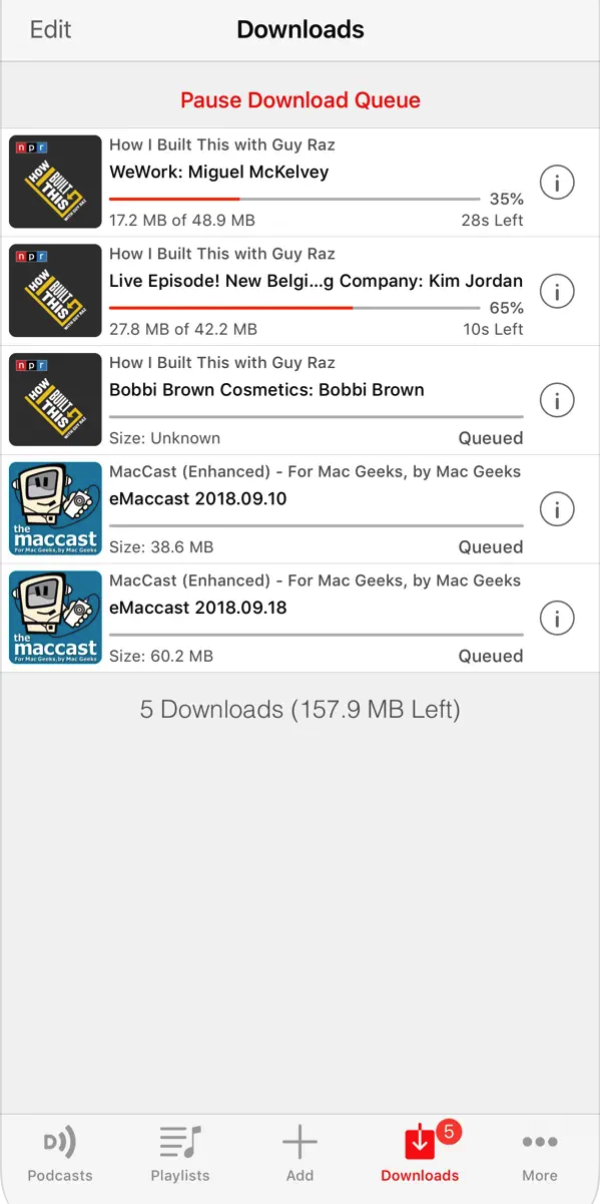View info for Bobbi Brown Cosmetics episode
600x1204 pixels.
[x=557, y=401]
